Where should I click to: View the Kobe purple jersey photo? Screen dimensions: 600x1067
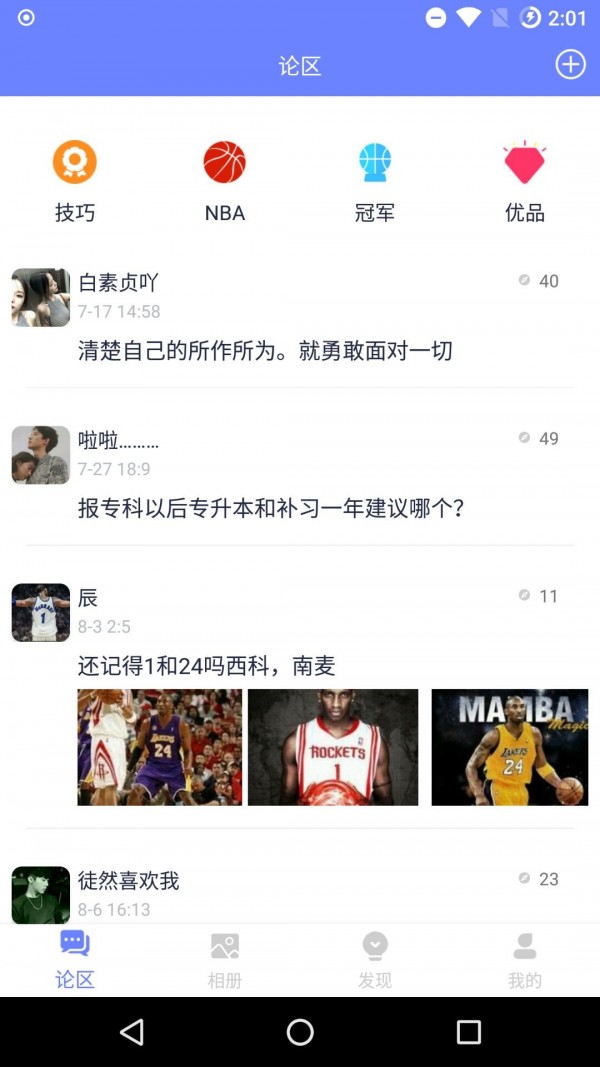160,747
